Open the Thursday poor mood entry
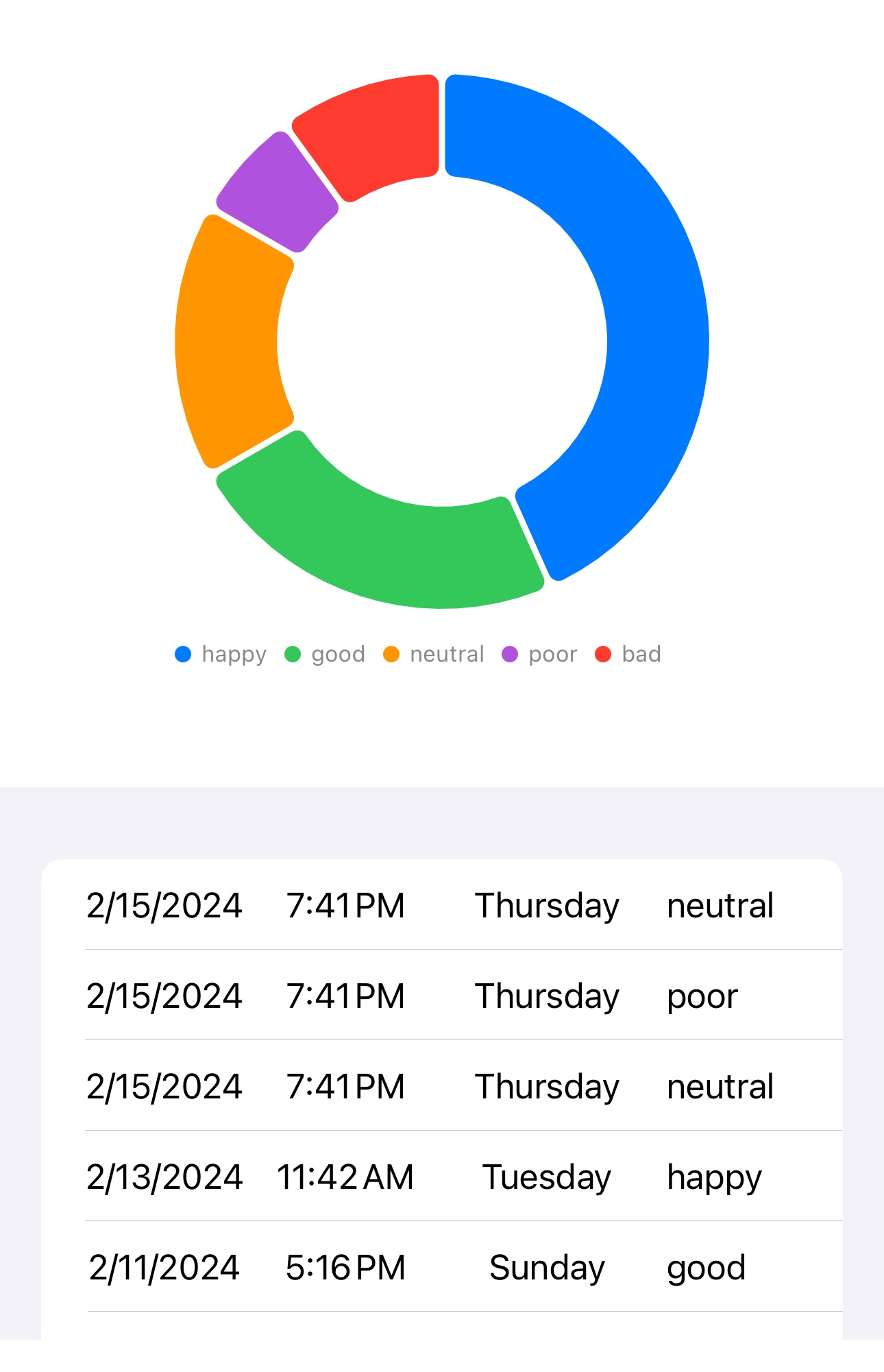Viewport: 884px width, 1372px height. (x=442, y=996)
